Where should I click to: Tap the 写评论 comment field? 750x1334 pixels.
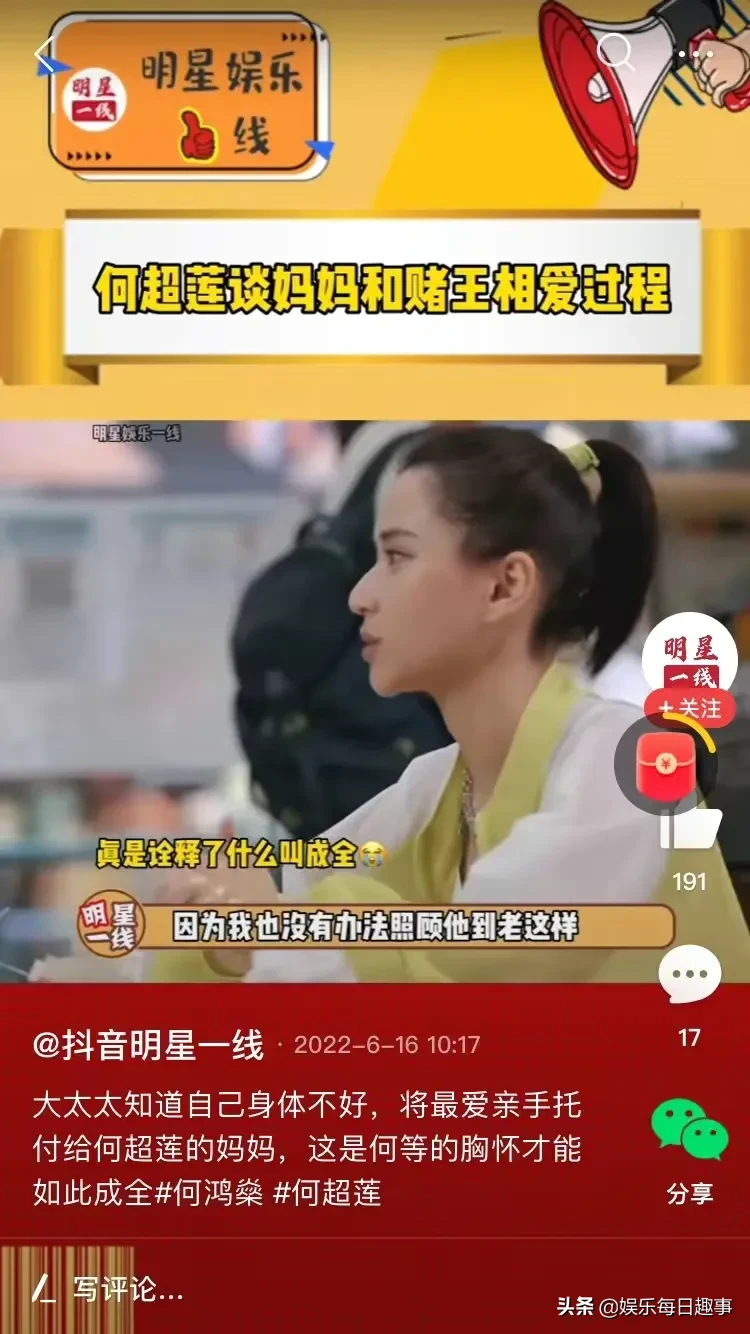128,1290
